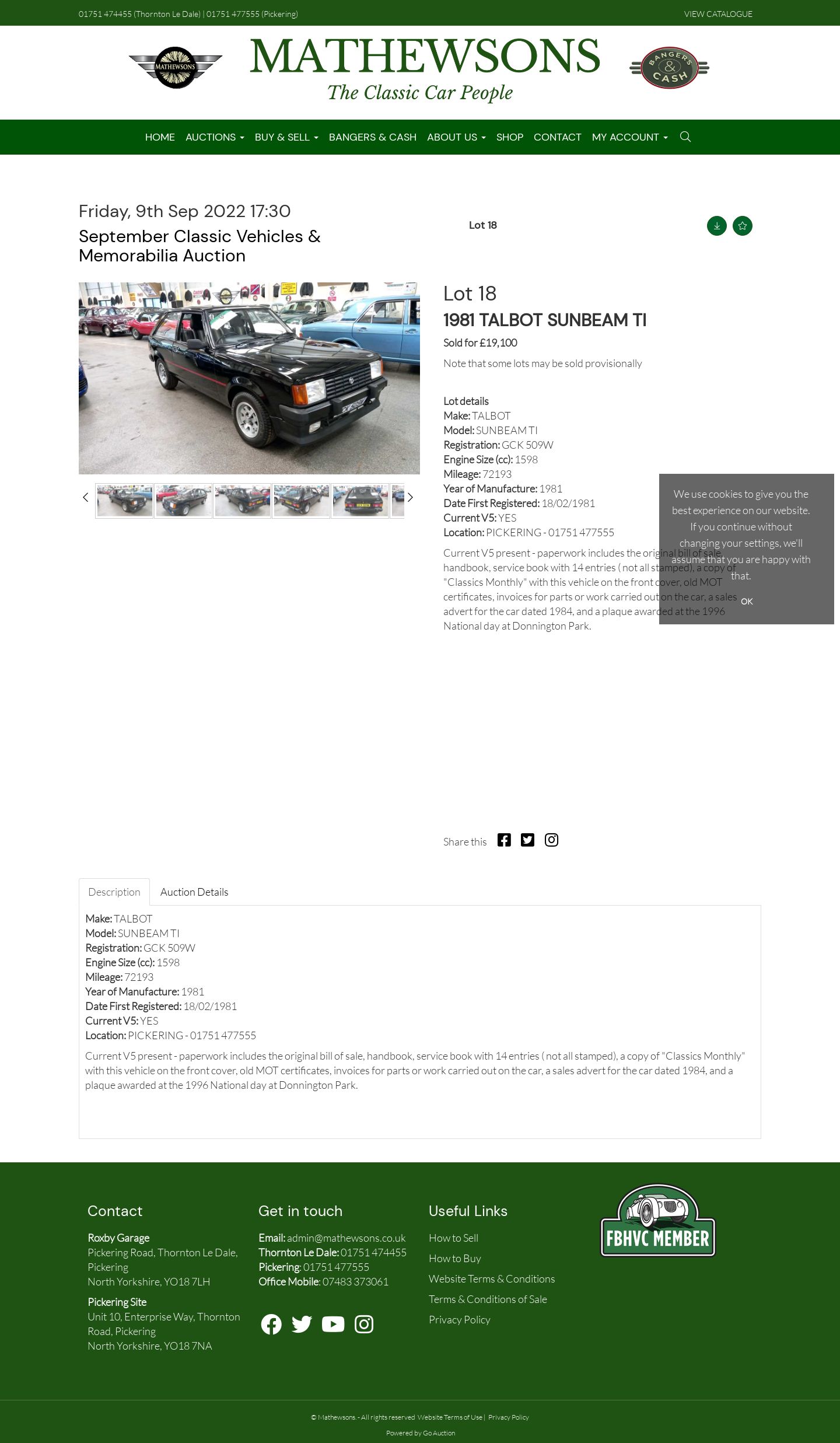Show the previous gallery thumbnails with left arrow
Viewport: 840px width, 1443px height.
[x=85, y=498]
